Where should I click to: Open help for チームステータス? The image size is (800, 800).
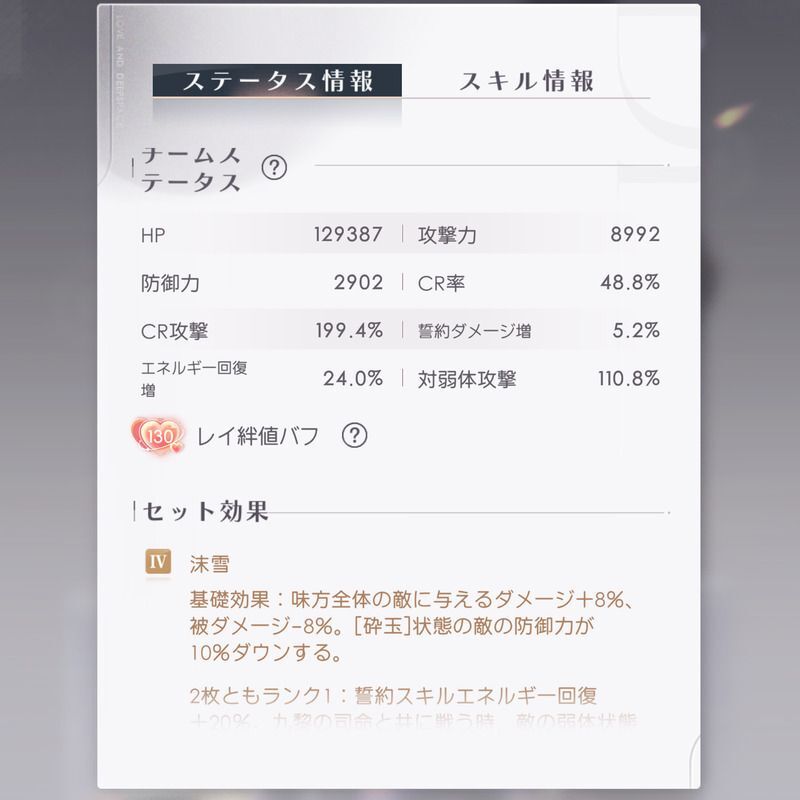(x=273, y=167)
